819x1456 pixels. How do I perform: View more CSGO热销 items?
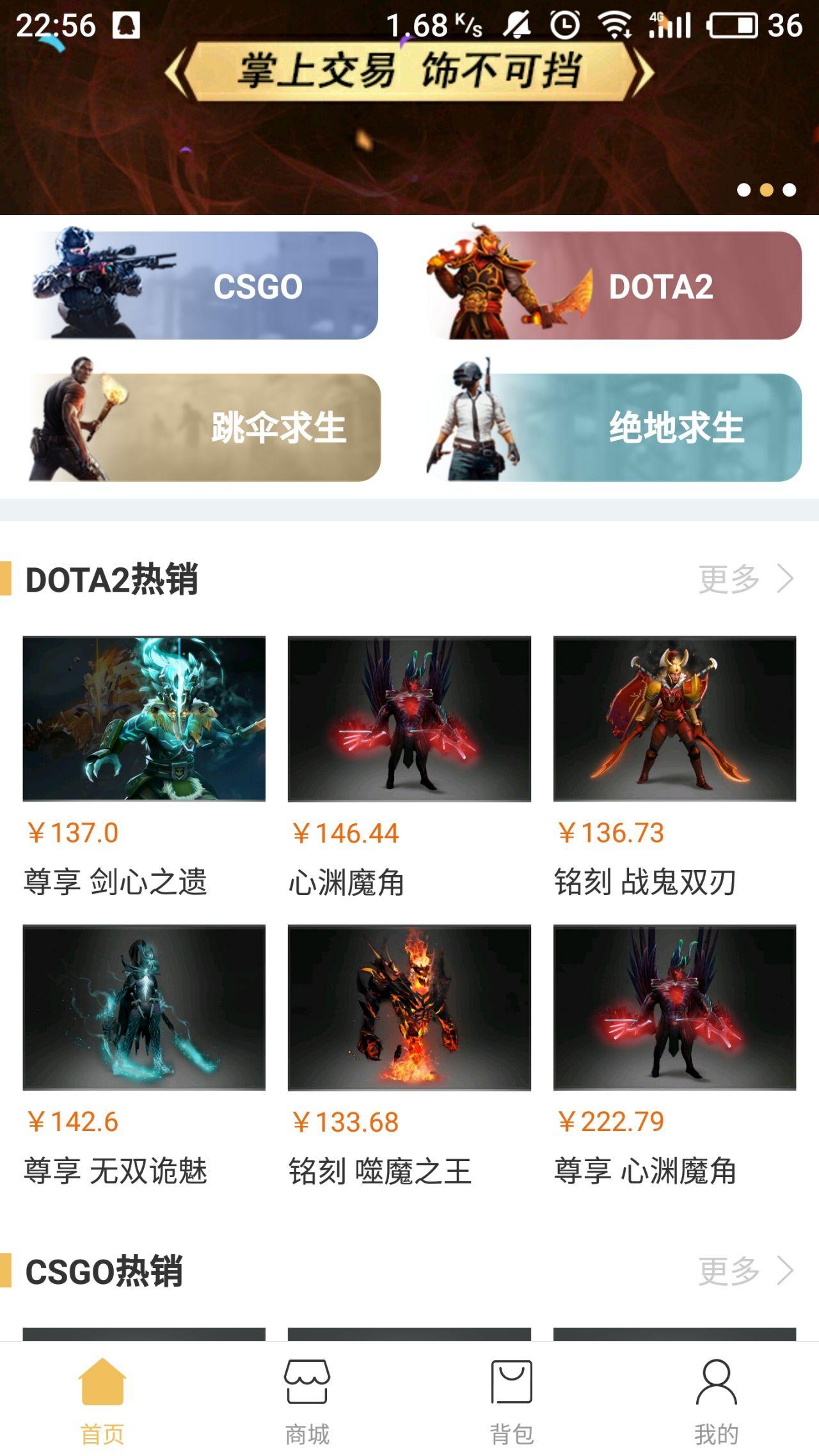click(745, 1270)
